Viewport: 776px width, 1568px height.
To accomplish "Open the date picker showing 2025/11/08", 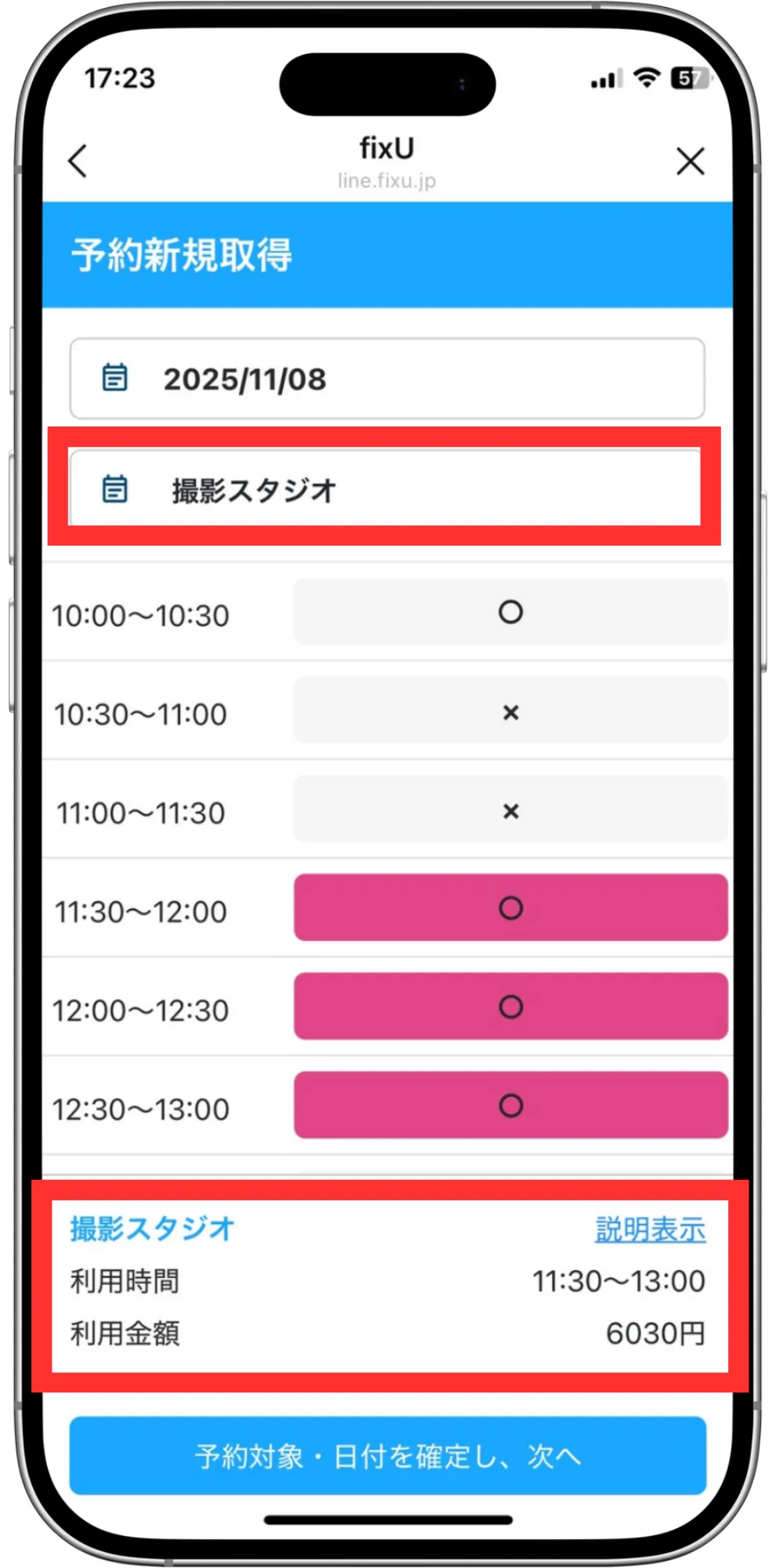I will point(387,379).
